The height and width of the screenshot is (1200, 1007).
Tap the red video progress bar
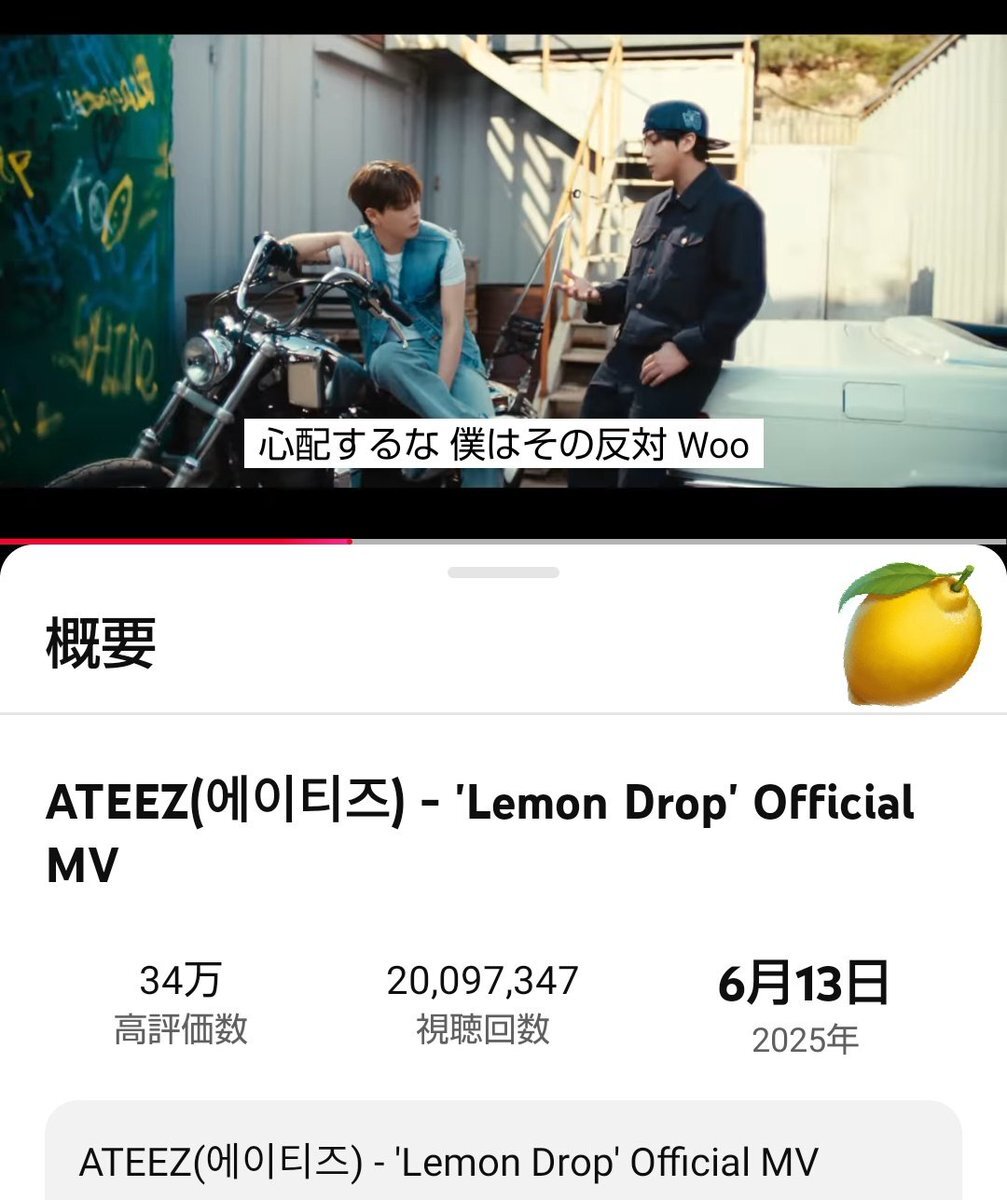[x=176, y=541]
